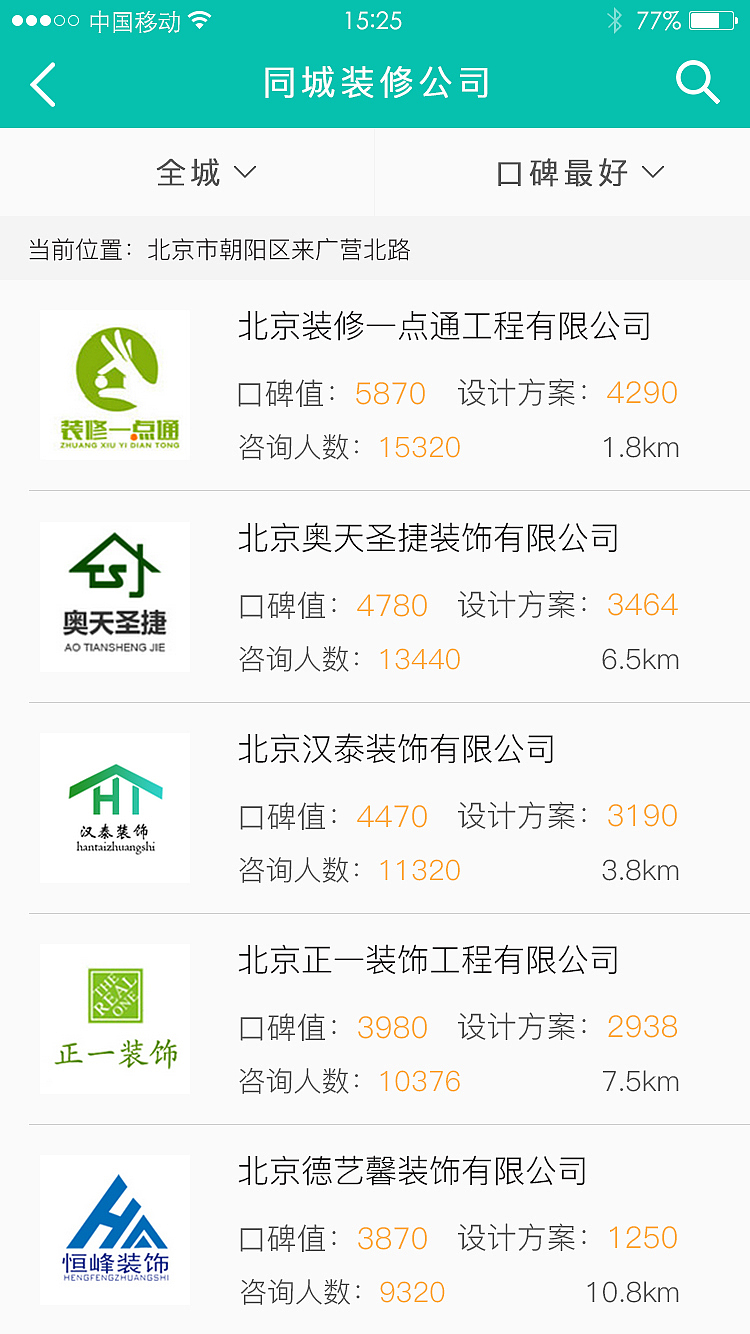Image resolution: width=750 pixels, height=1334 pixels.
Task: Select the 奥天圣捷 logo image
Action: (x=114, y=596)
